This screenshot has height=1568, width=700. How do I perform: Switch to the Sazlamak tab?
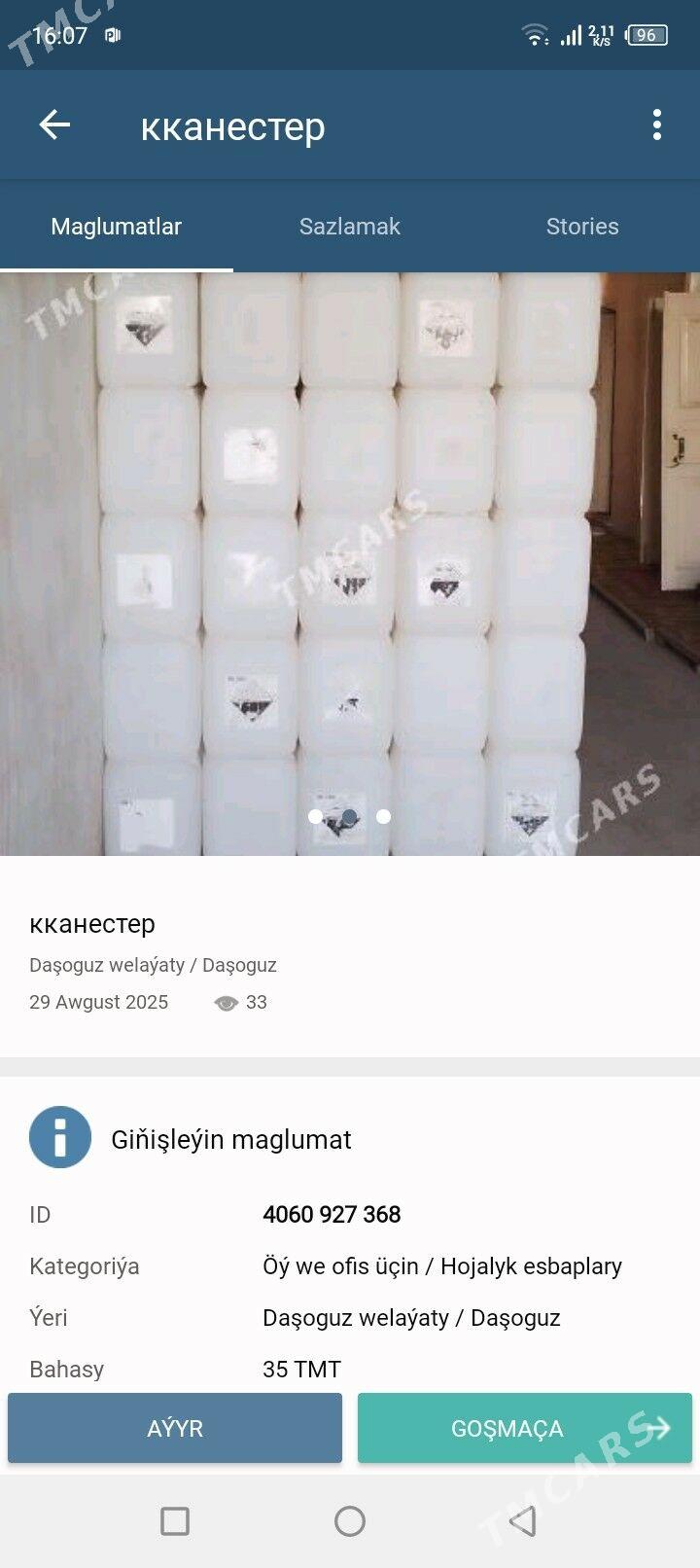point(350,227)
